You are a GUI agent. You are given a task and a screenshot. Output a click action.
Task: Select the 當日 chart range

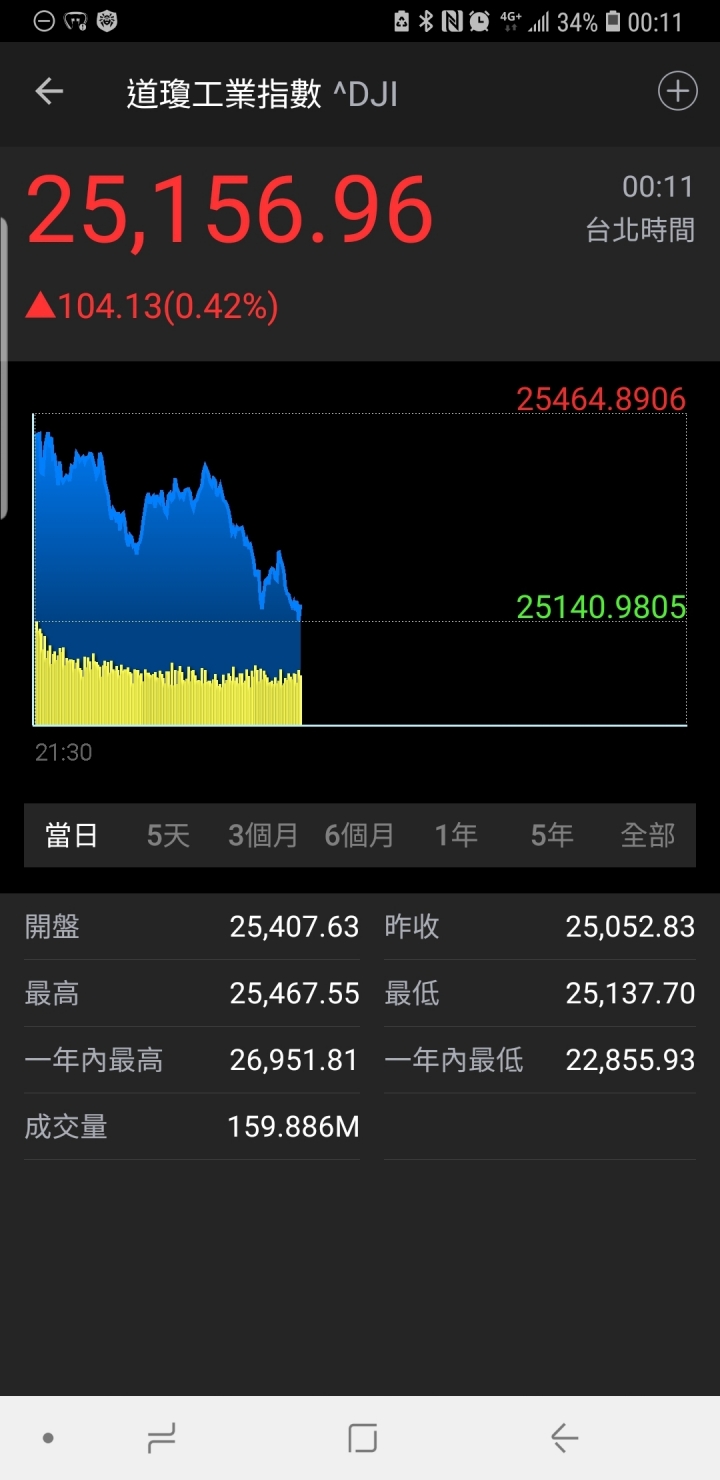[72, 835]
